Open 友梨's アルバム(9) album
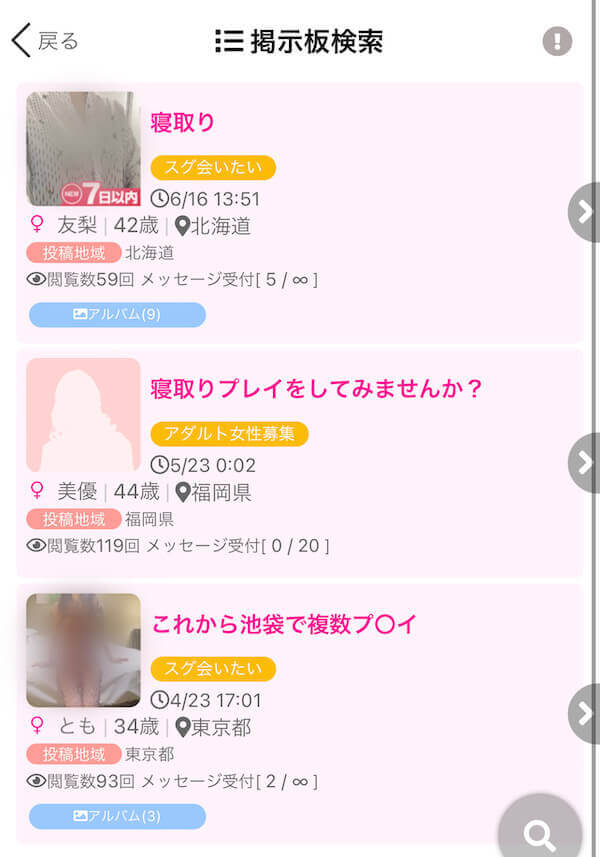This screenshot has height=857, width=600. (117, 315)
